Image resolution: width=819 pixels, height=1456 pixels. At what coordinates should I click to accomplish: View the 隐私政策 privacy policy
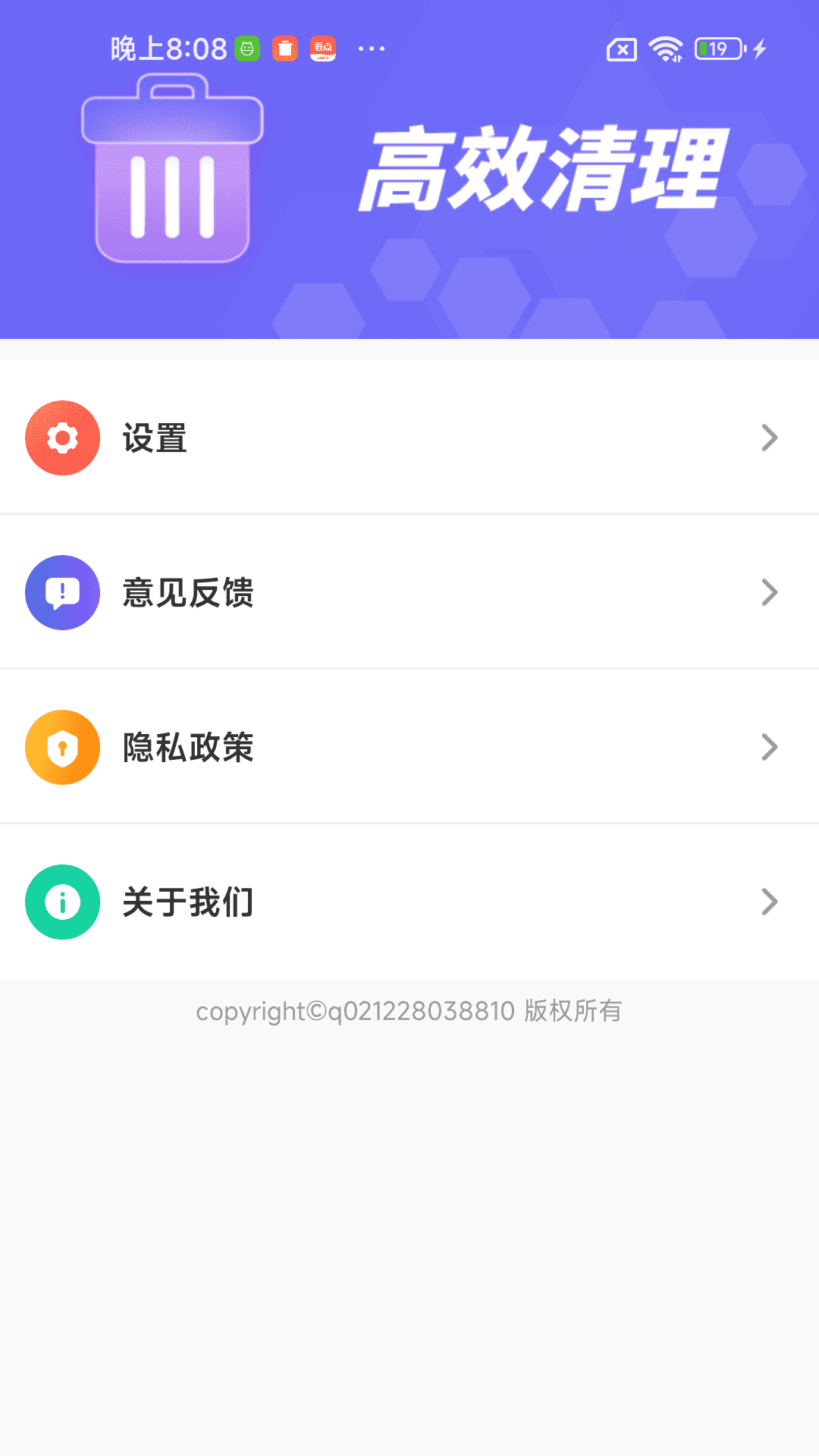(409, 748)
